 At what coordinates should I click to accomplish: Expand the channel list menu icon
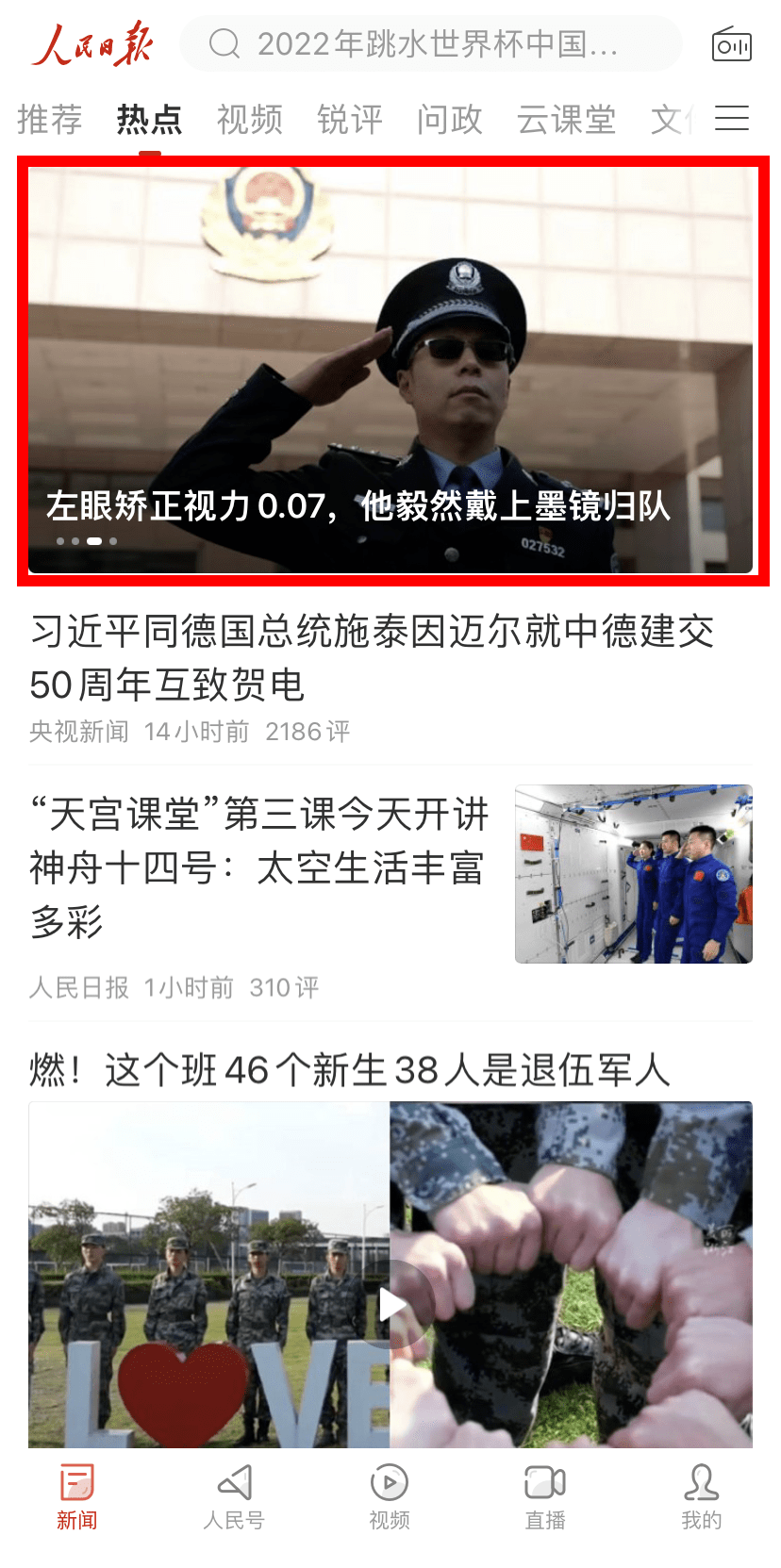[732, 118]
